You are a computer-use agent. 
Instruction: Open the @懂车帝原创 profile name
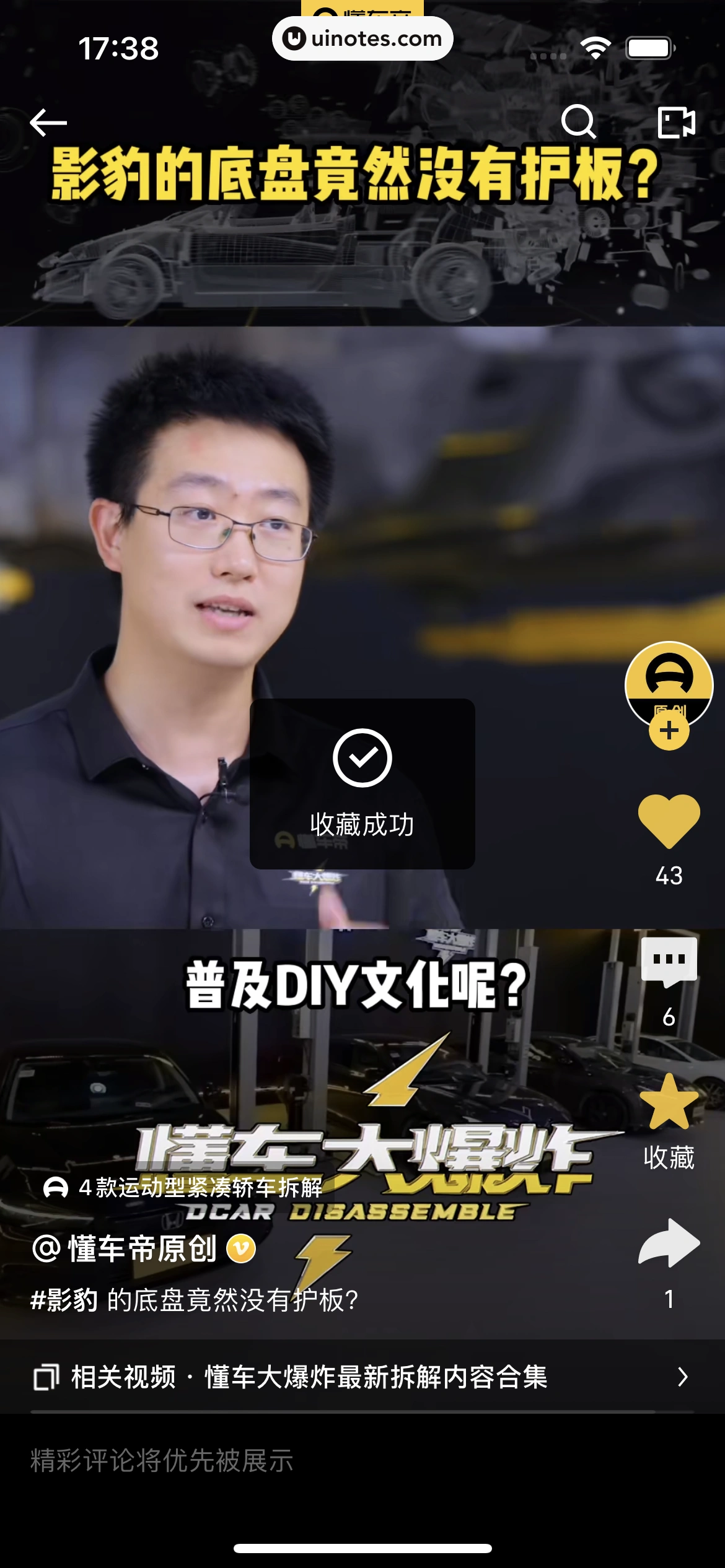[143, 1248]
